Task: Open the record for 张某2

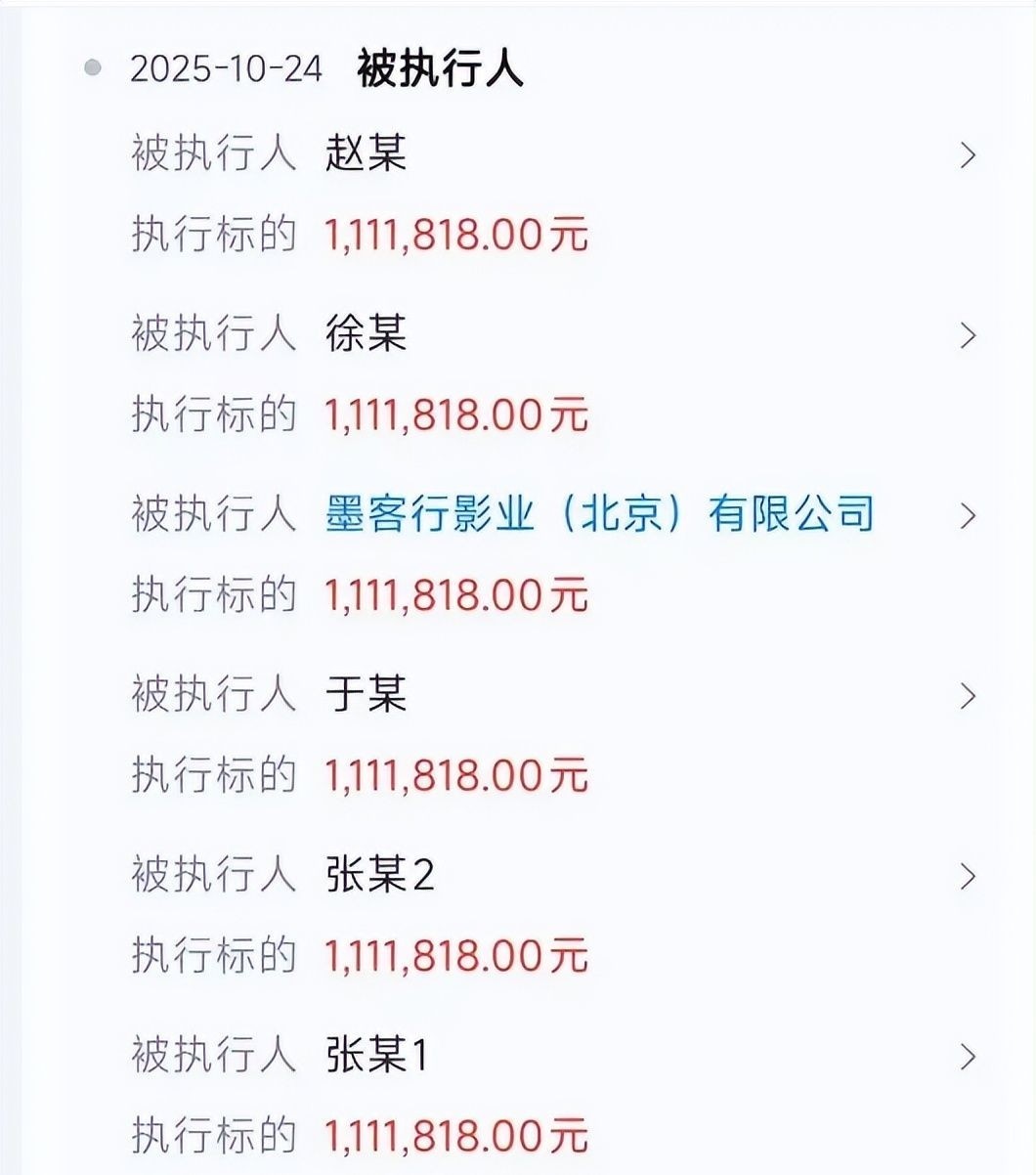Action: coord(968,876)
